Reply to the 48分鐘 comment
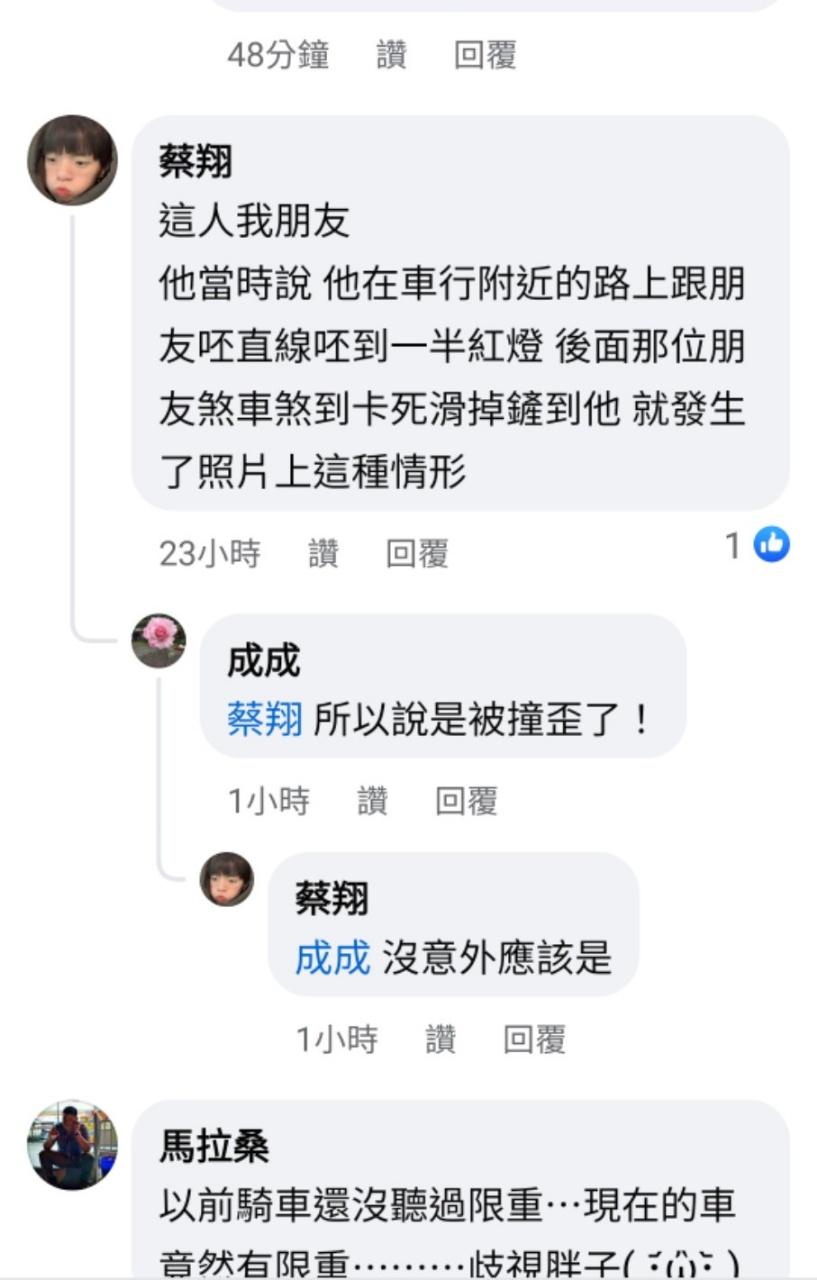Image resolution: width=817 pixels, height=1280 pixels. click(x=485, y=55)
